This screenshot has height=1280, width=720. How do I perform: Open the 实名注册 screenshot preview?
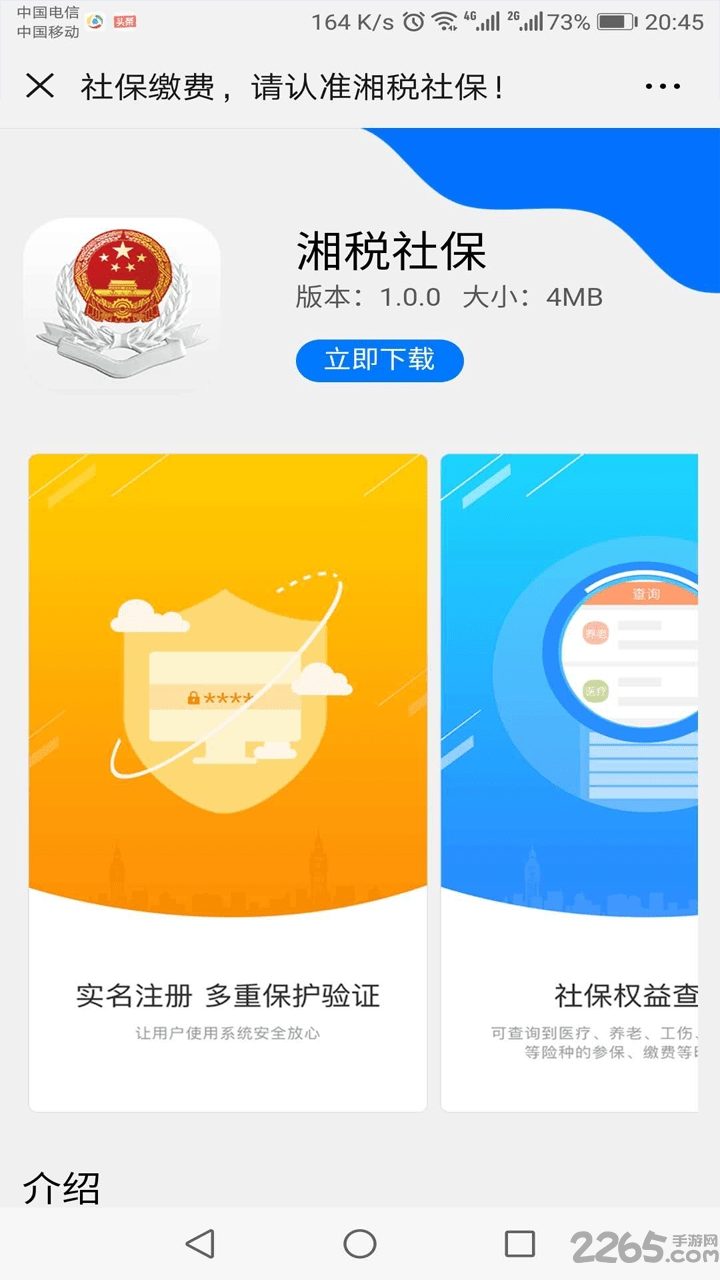coord(228,782)
